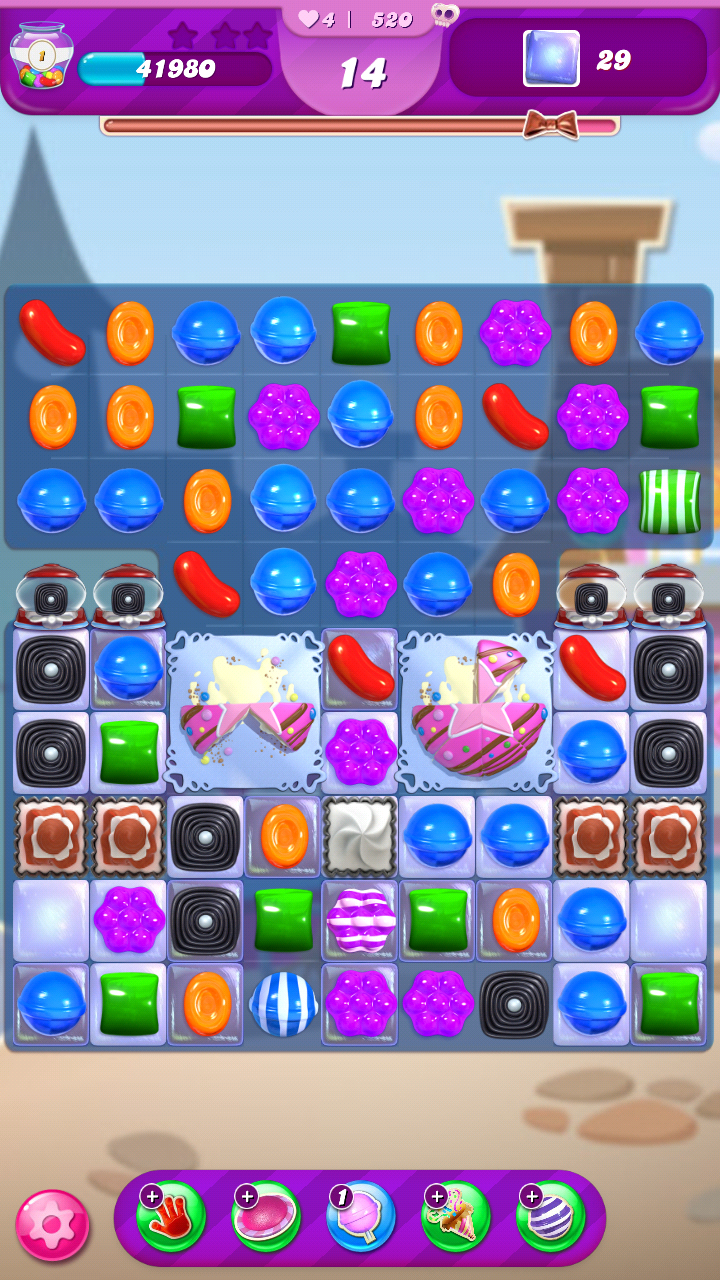Tap the blue striped candy
The height and width of the screenshot is (1280, 720).
tap(283, 1003)
